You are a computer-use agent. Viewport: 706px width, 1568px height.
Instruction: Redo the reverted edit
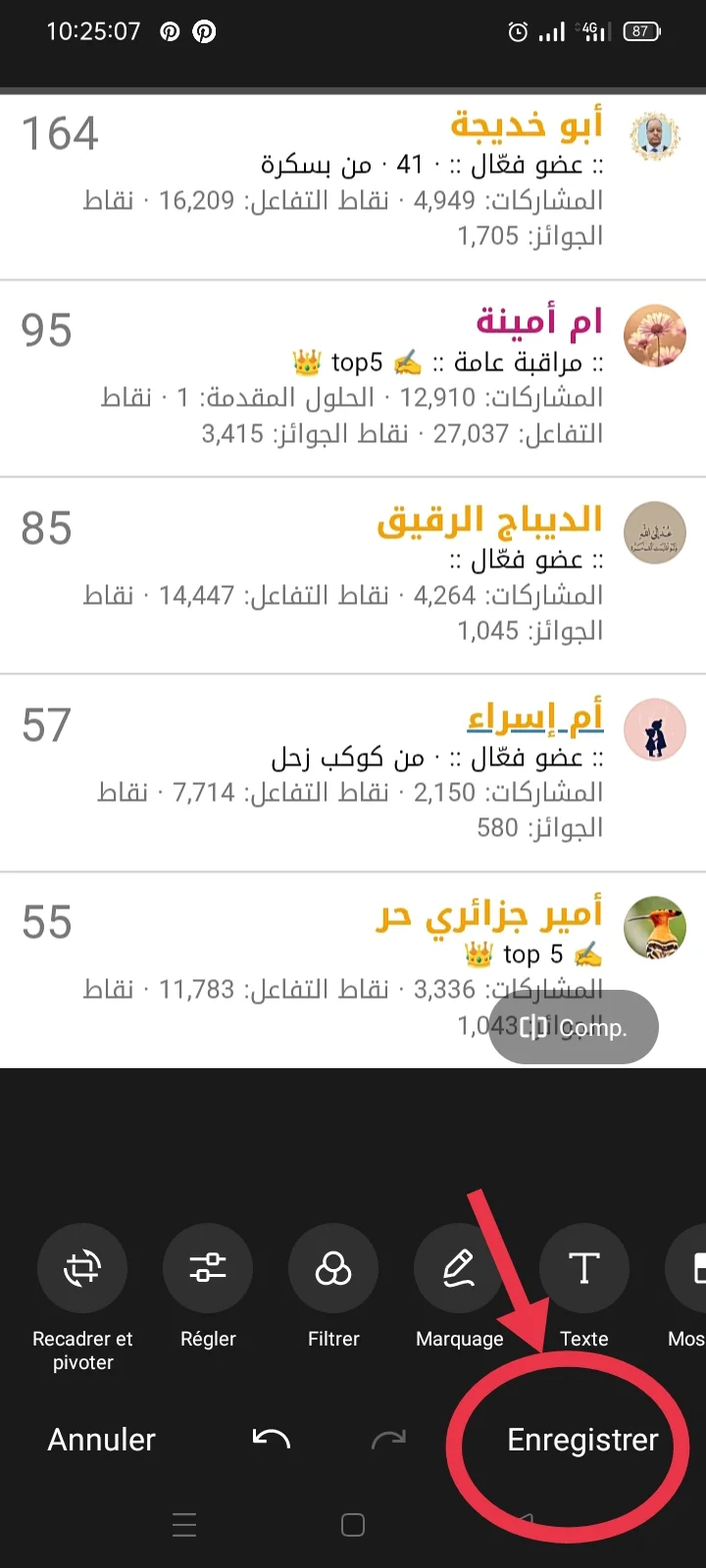point(388,1439)
